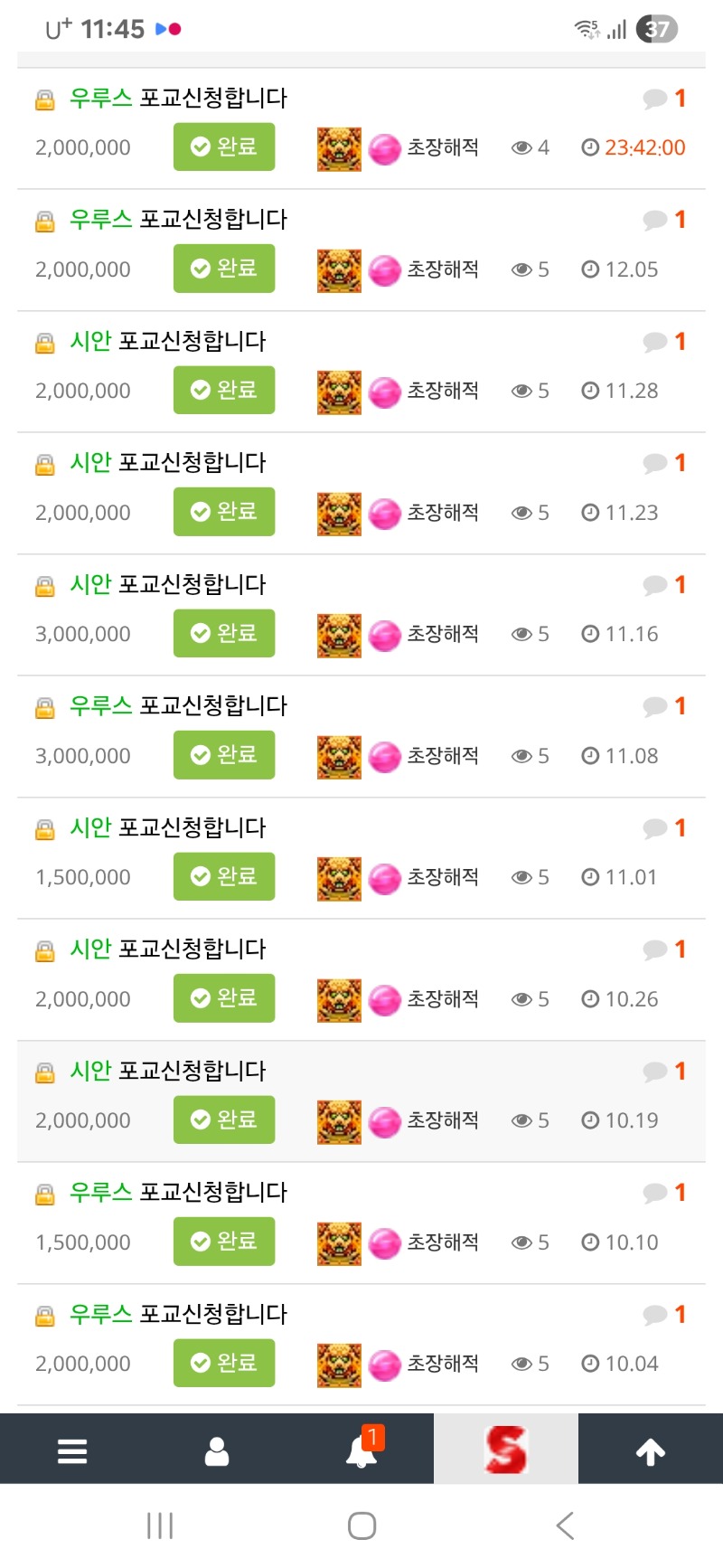Tap the comment bubble on the first 우루스 post
The width and height of the screenshot is (723, 1568).
click(654, 98)
